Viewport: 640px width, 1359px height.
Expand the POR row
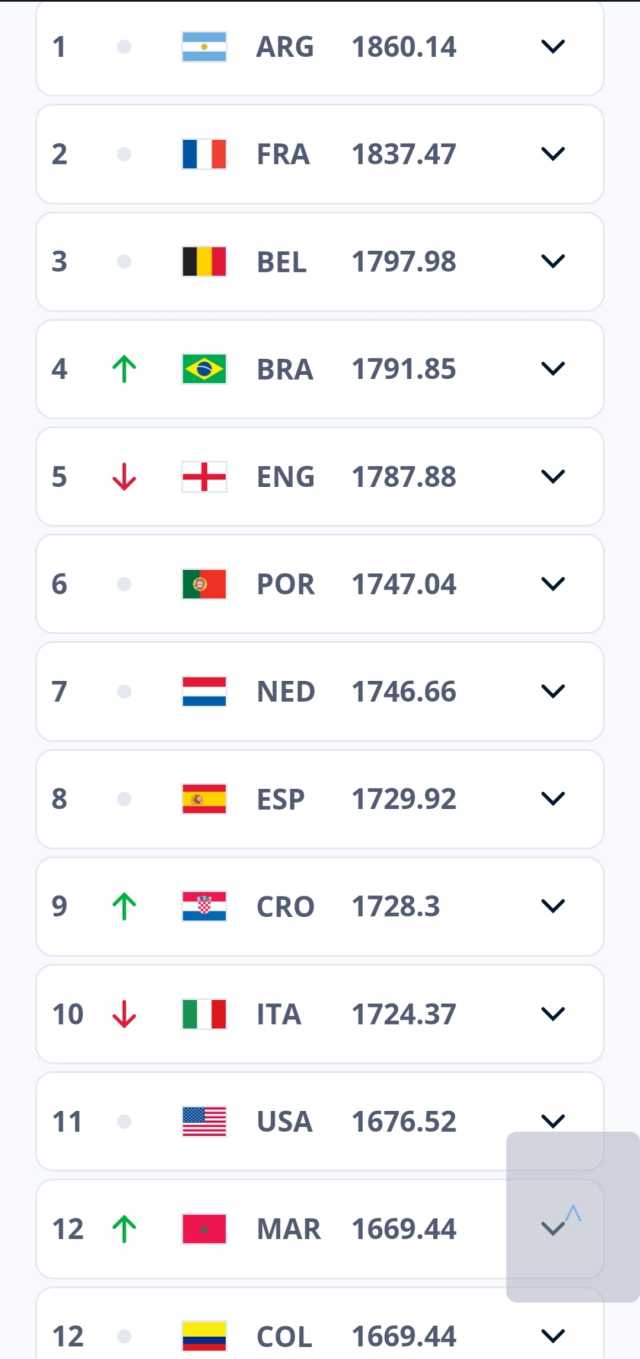point(553,583)
